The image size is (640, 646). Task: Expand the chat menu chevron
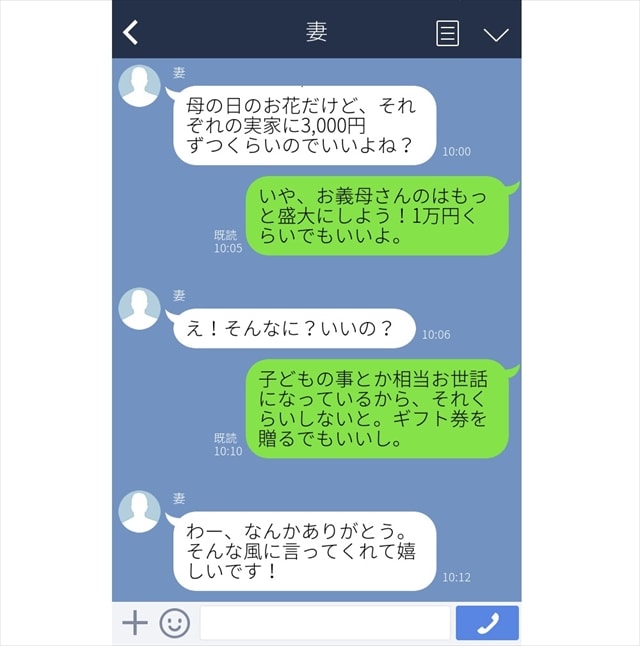coord(496,34)
